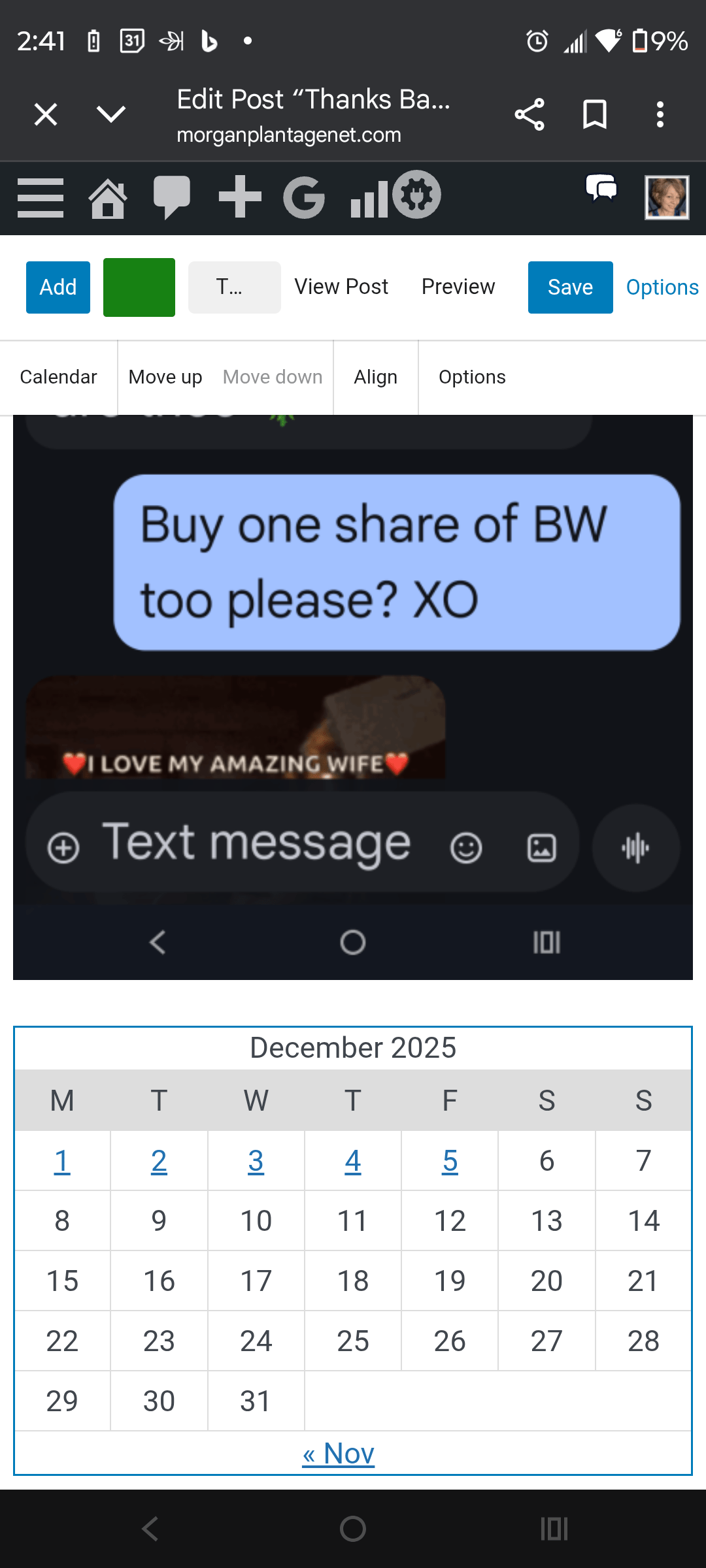Open the WordPress admin hamburger menu
The height and width of the screenshot is (1568, 706).
coord(41,197)
